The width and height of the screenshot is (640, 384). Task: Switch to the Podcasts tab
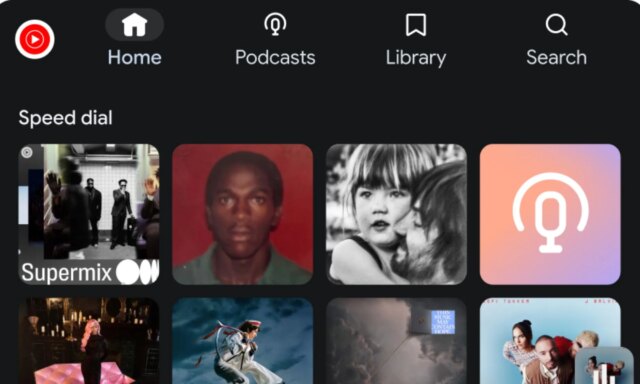point(275,39)
